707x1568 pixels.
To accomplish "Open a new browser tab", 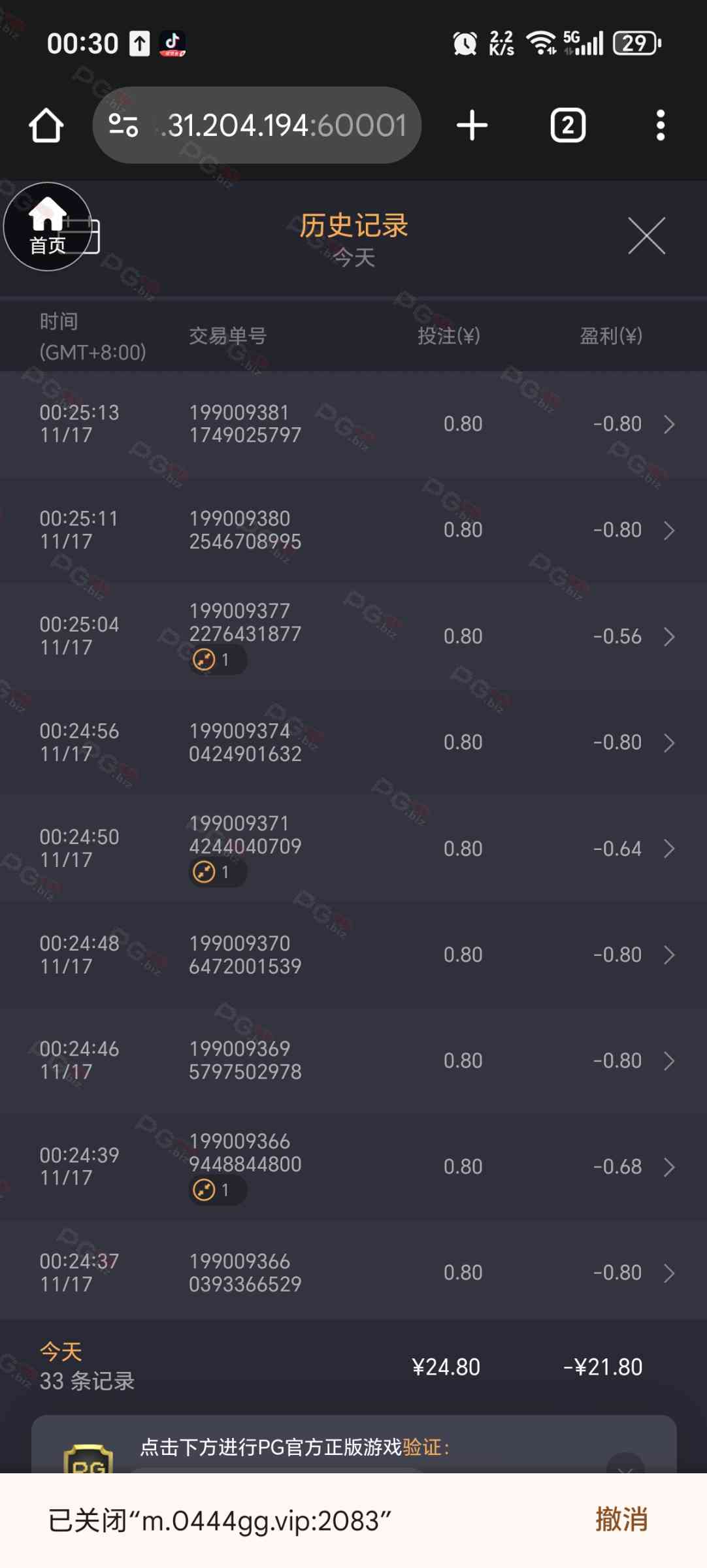I will pos(472,125).
